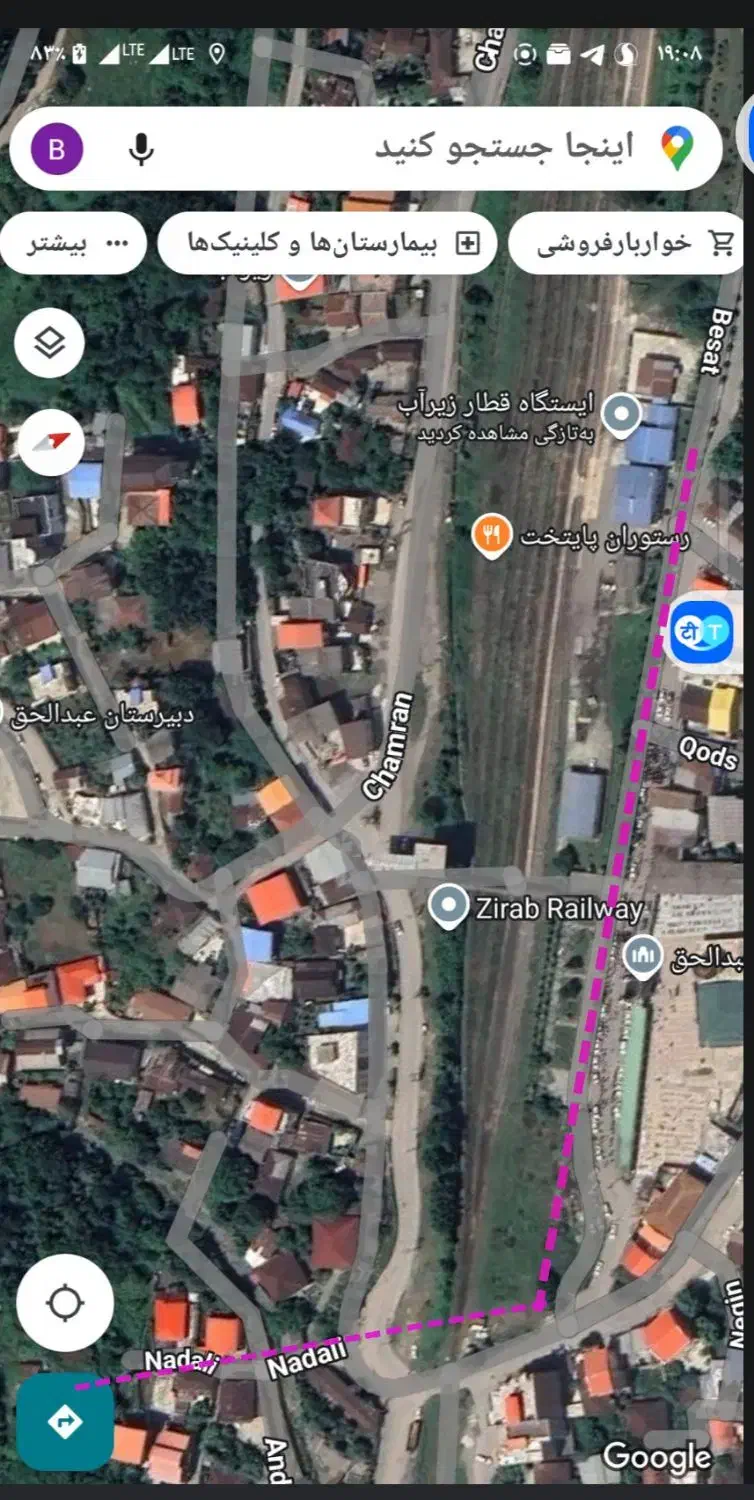This screenshot has width=754, height=1500.
Task: Open the 'عبدالحق' museum pin
Action: click(x=642, y=957)
